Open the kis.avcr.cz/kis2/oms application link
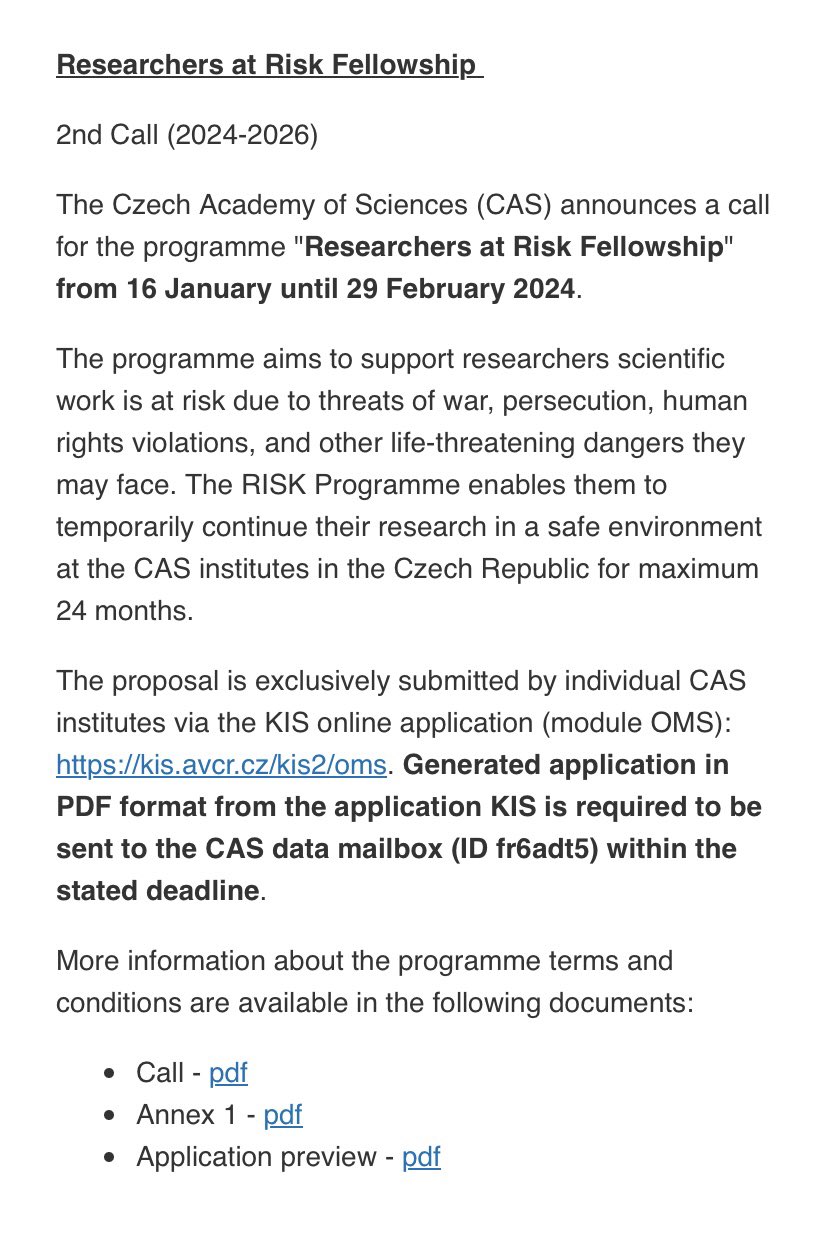This screenshot has height=1238, width=828. tap(221, 765)
